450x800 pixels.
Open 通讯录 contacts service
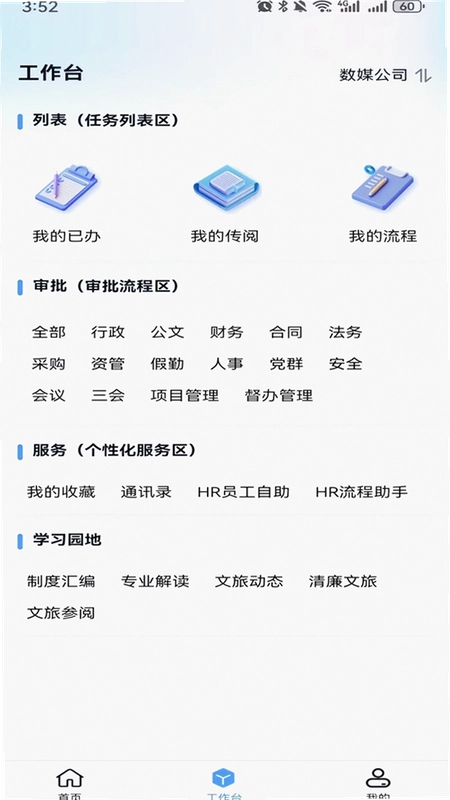click(x=146, y=492)
